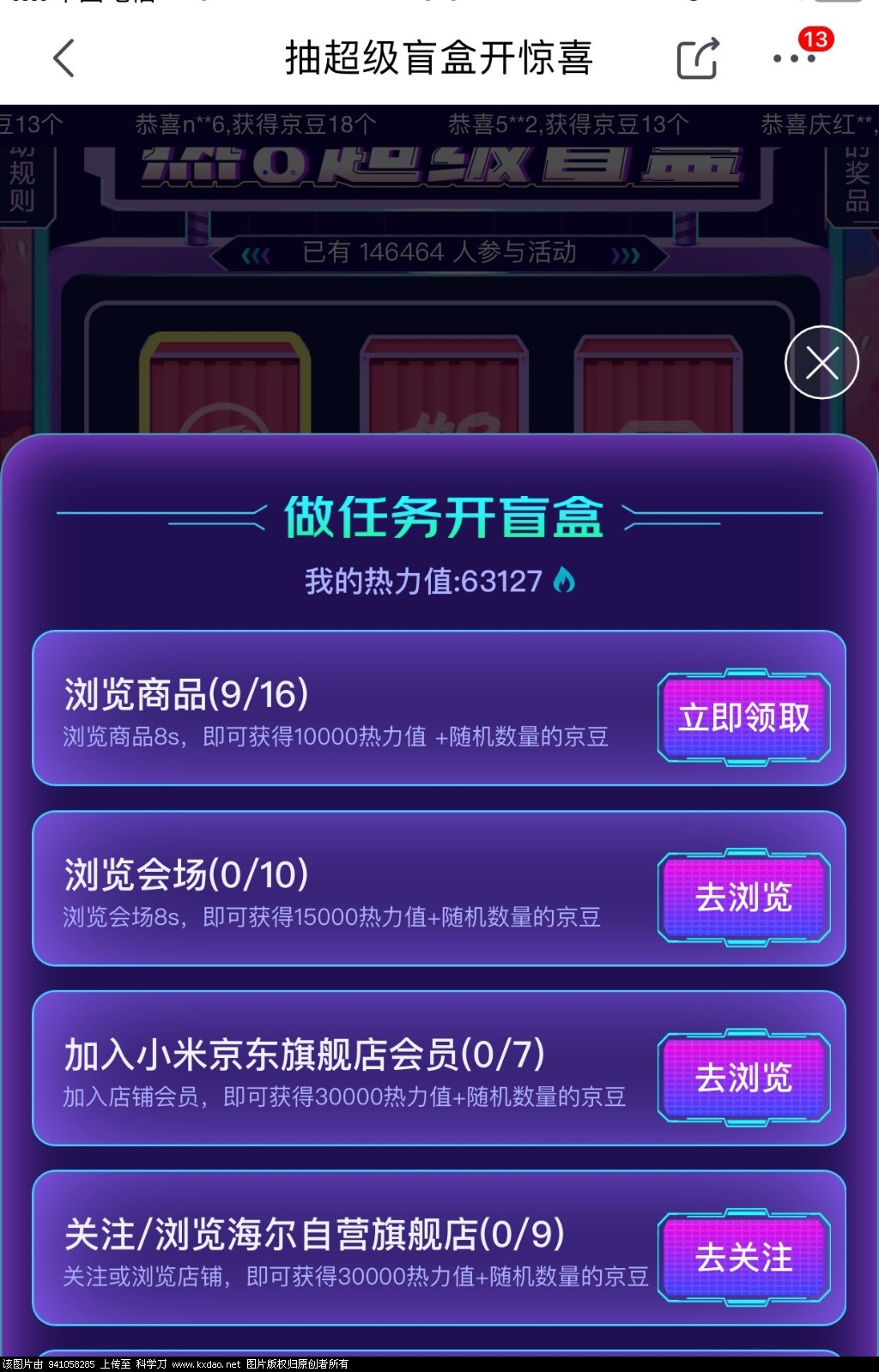Open the three-dot more menu
879x1372 pixels.
click(x=794, y=58)
